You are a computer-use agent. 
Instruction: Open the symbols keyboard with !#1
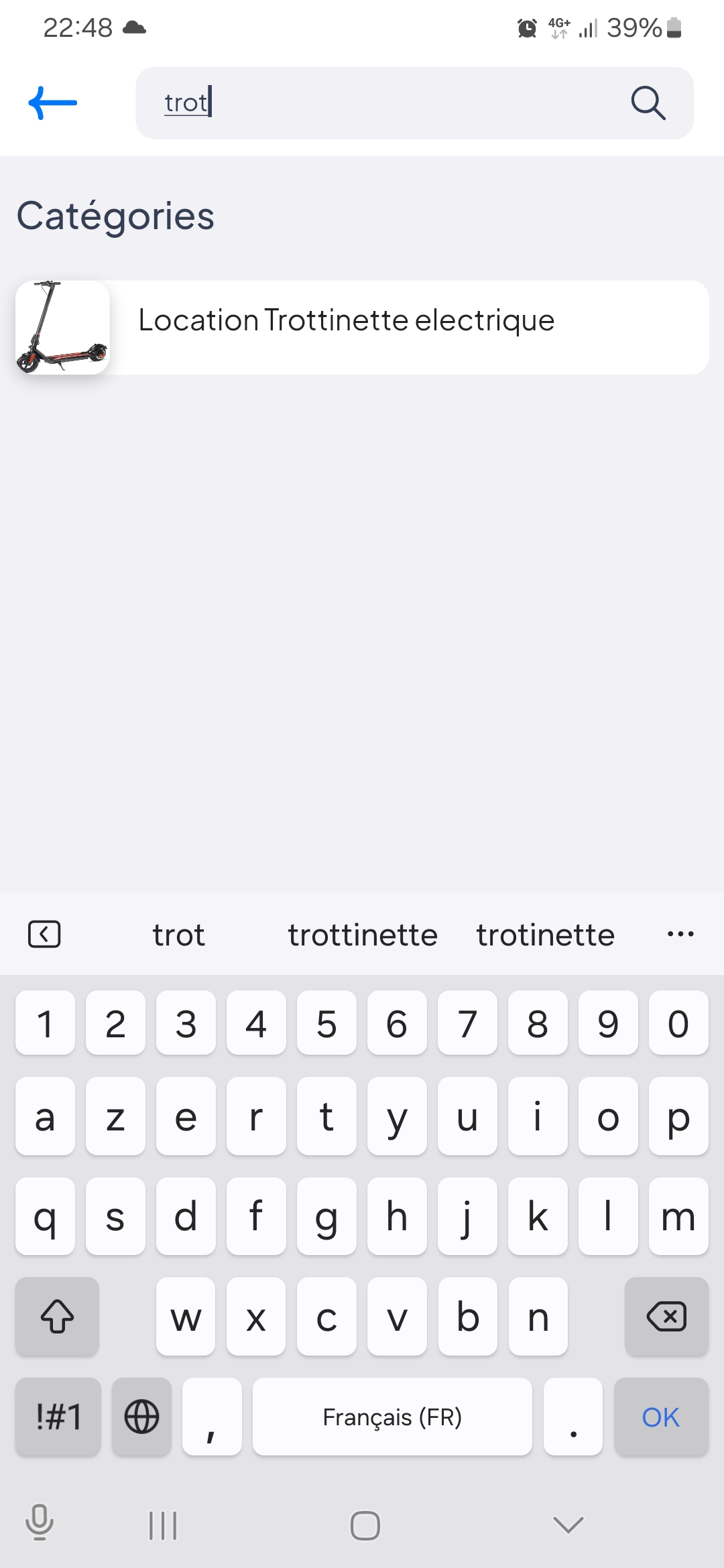tap(58, 1417)
